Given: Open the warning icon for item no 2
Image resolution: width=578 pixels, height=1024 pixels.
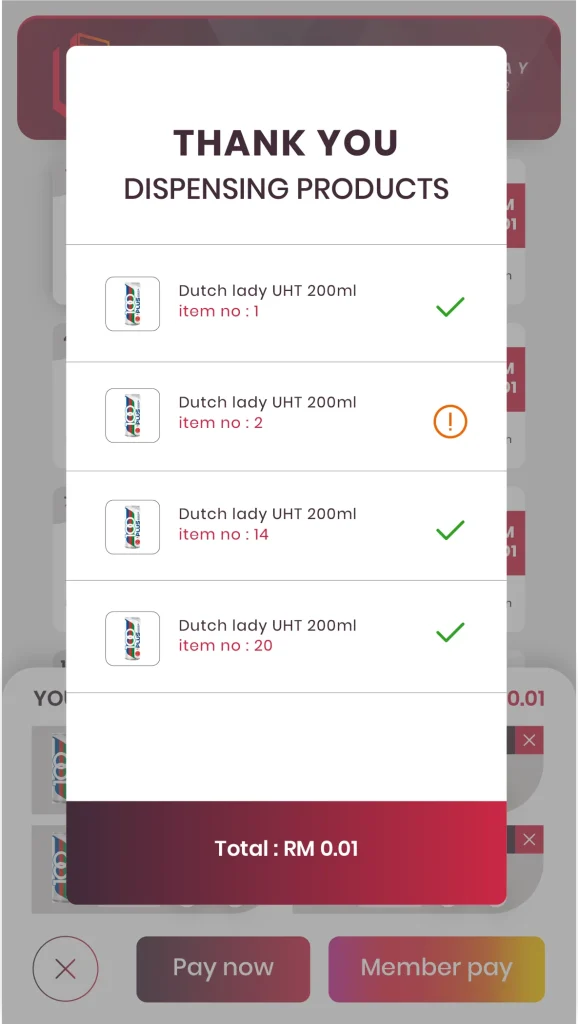Looking at the screenshot, I should [x=451, y=421].
